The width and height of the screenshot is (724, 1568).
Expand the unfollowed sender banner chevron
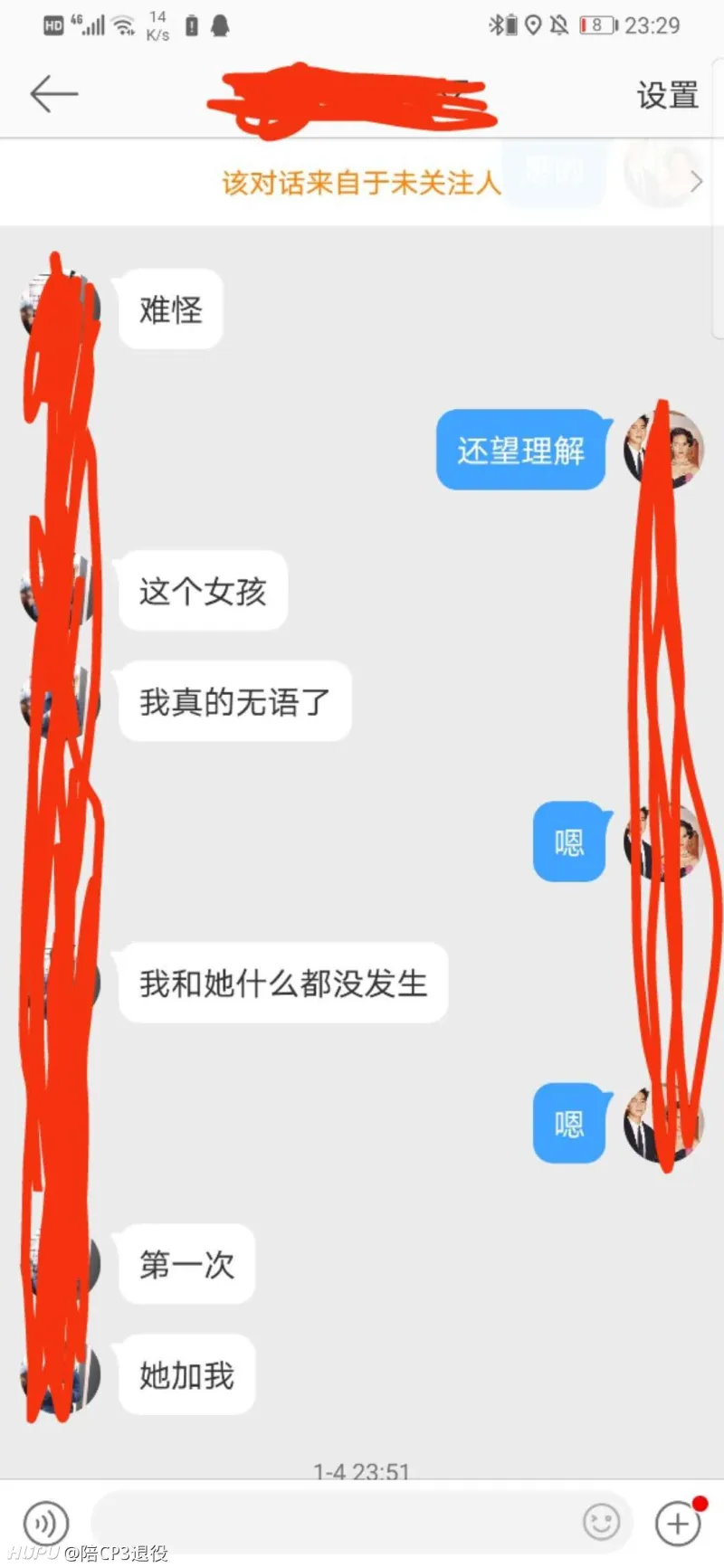(x=696, y=182)
